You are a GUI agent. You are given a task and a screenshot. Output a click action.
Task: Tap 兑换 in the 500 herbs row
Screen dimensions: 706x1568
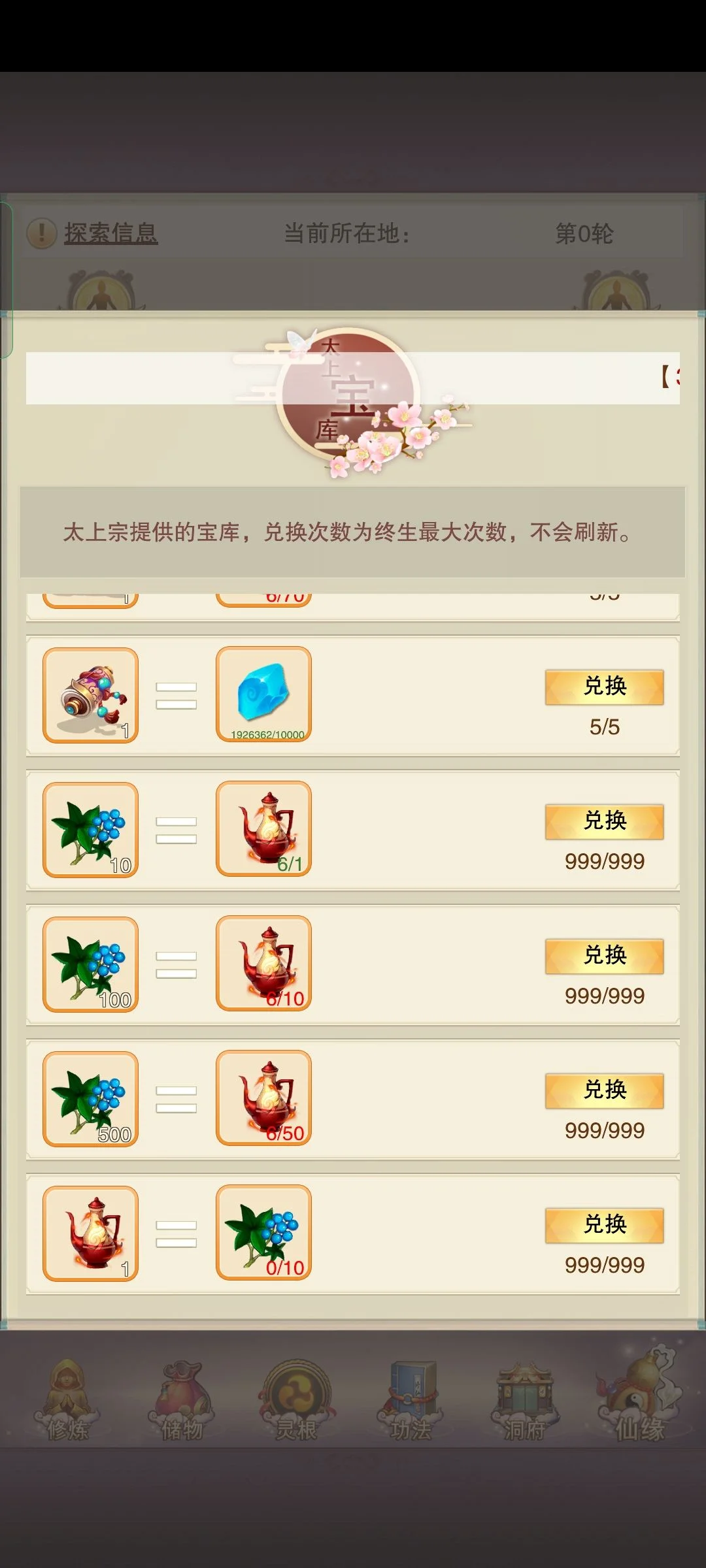pos(604,1090)
